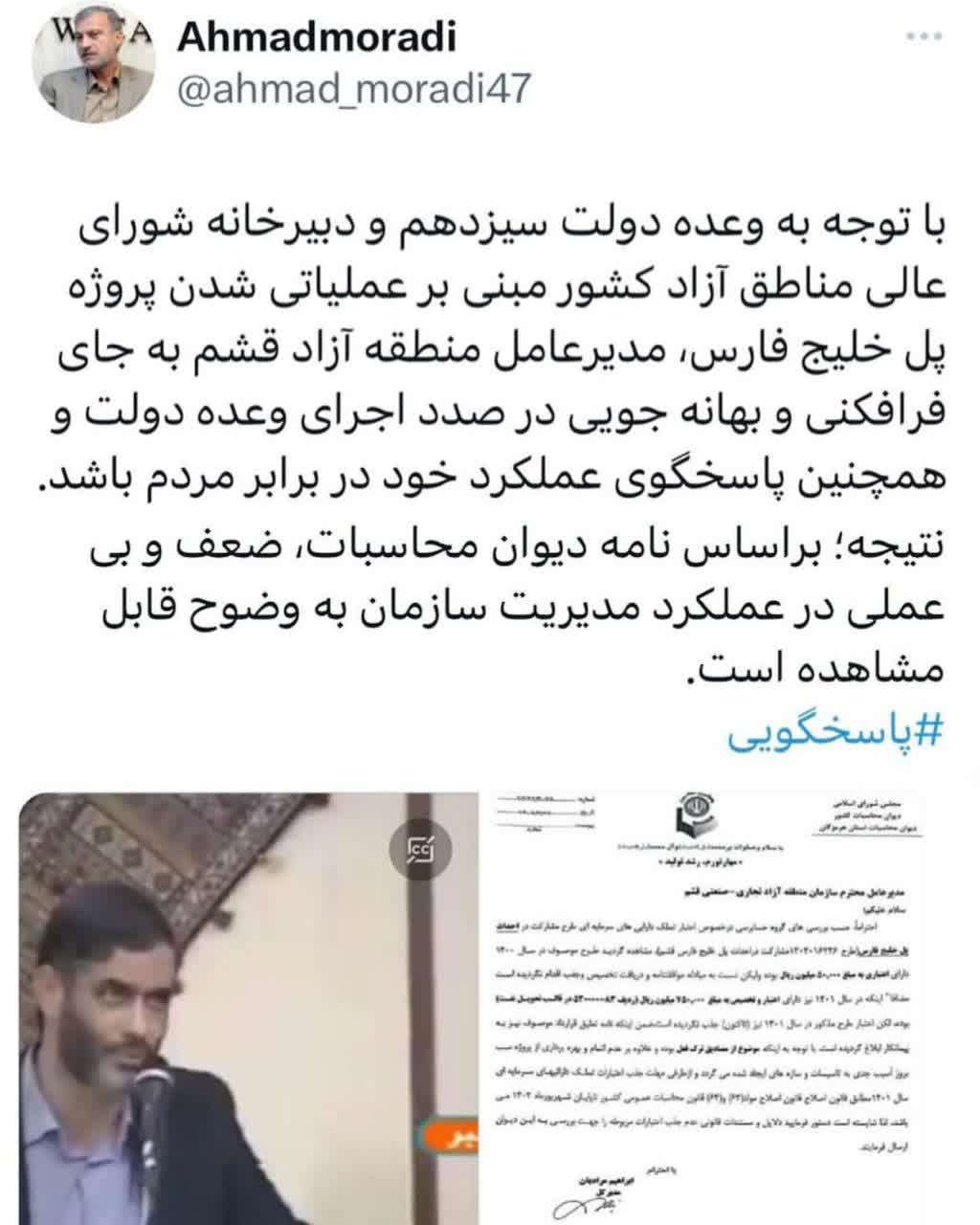The image size is (980, 1225).
Task: Open the tweet's overflow menu
Action: pos(927,39)
